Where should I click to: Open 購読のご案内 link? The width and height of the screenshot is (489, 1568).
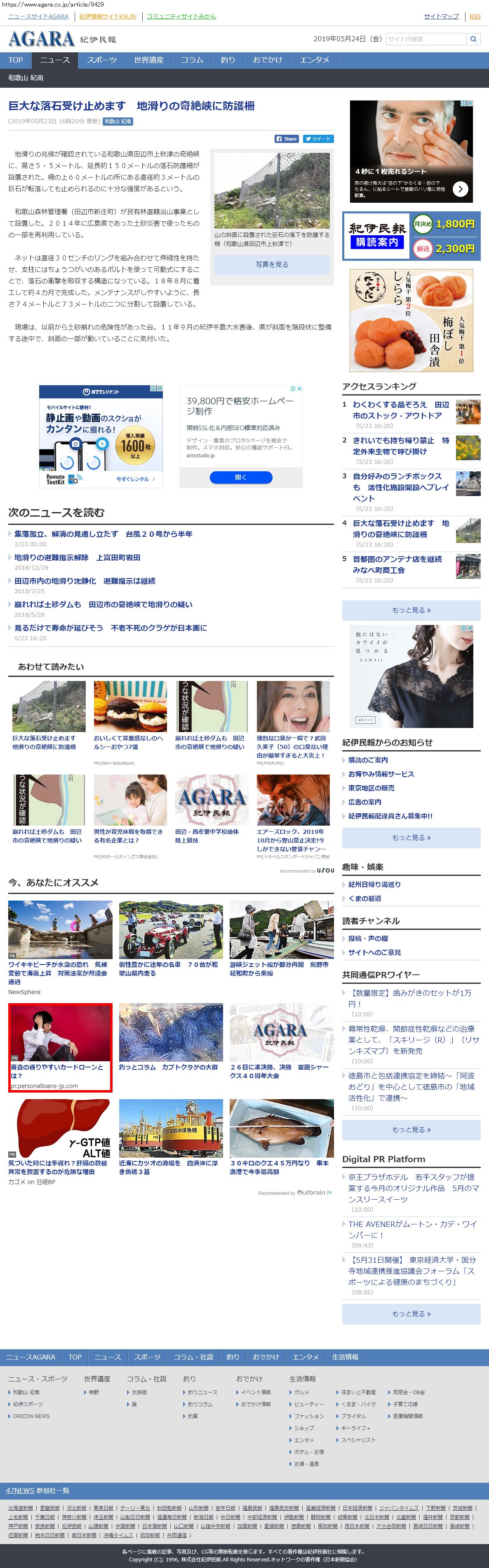click(368, 760)
